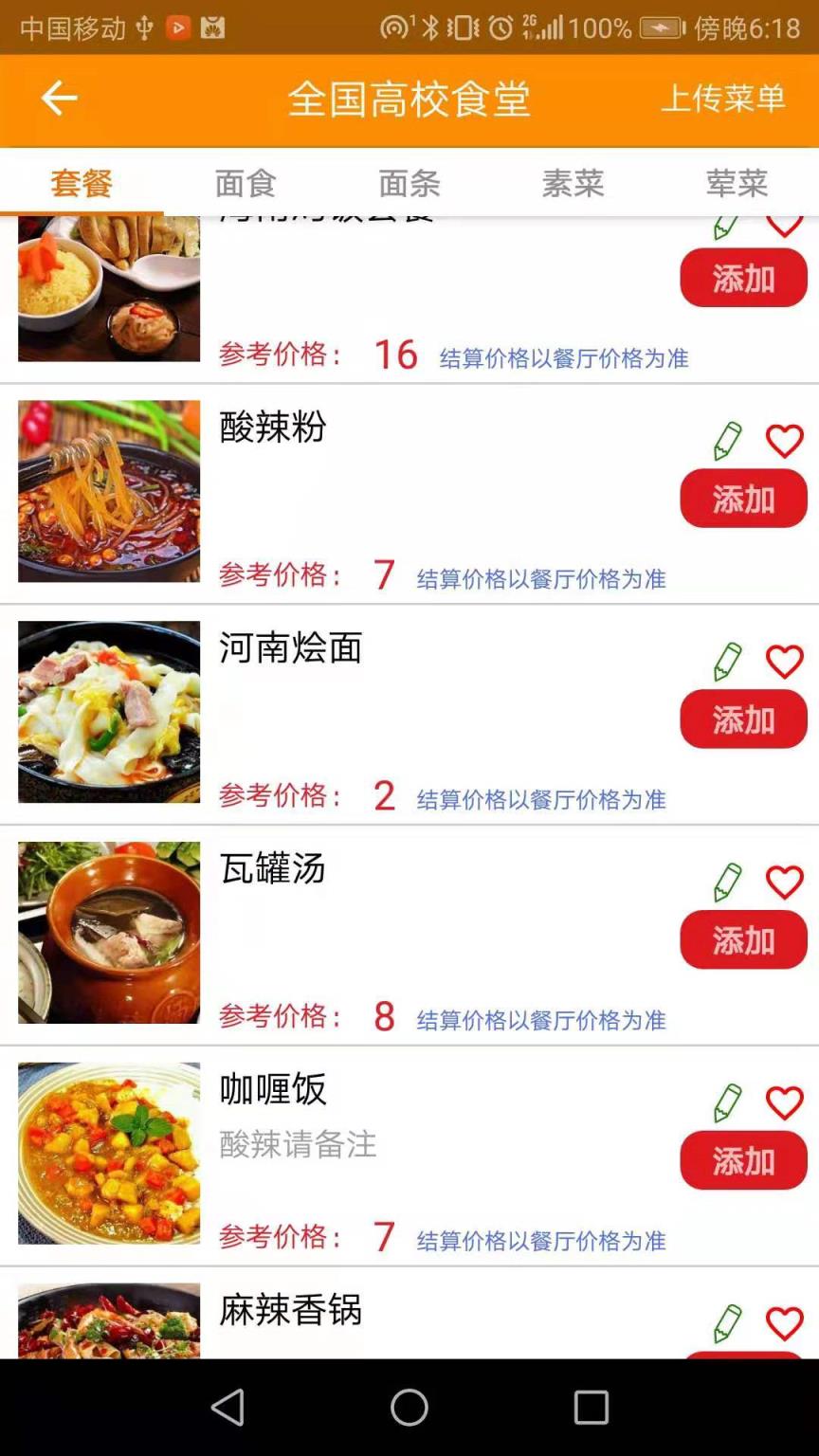Tap the edit pencil next to 麻辣香锅
Image resolution: width=819 pixels, height=1456 pixels.
[x=726, y=1322]
